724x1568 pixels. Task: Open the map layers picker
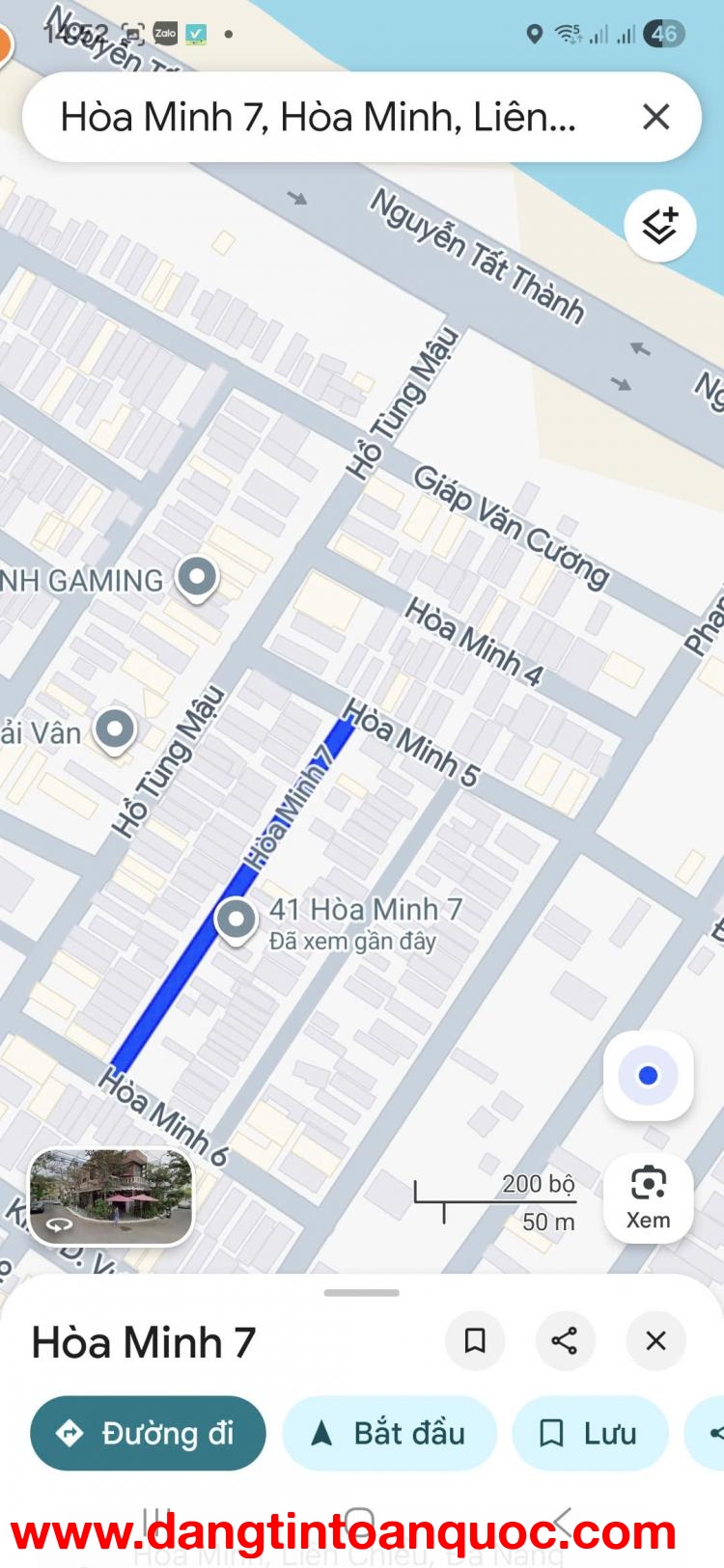(x=659, y=224)
